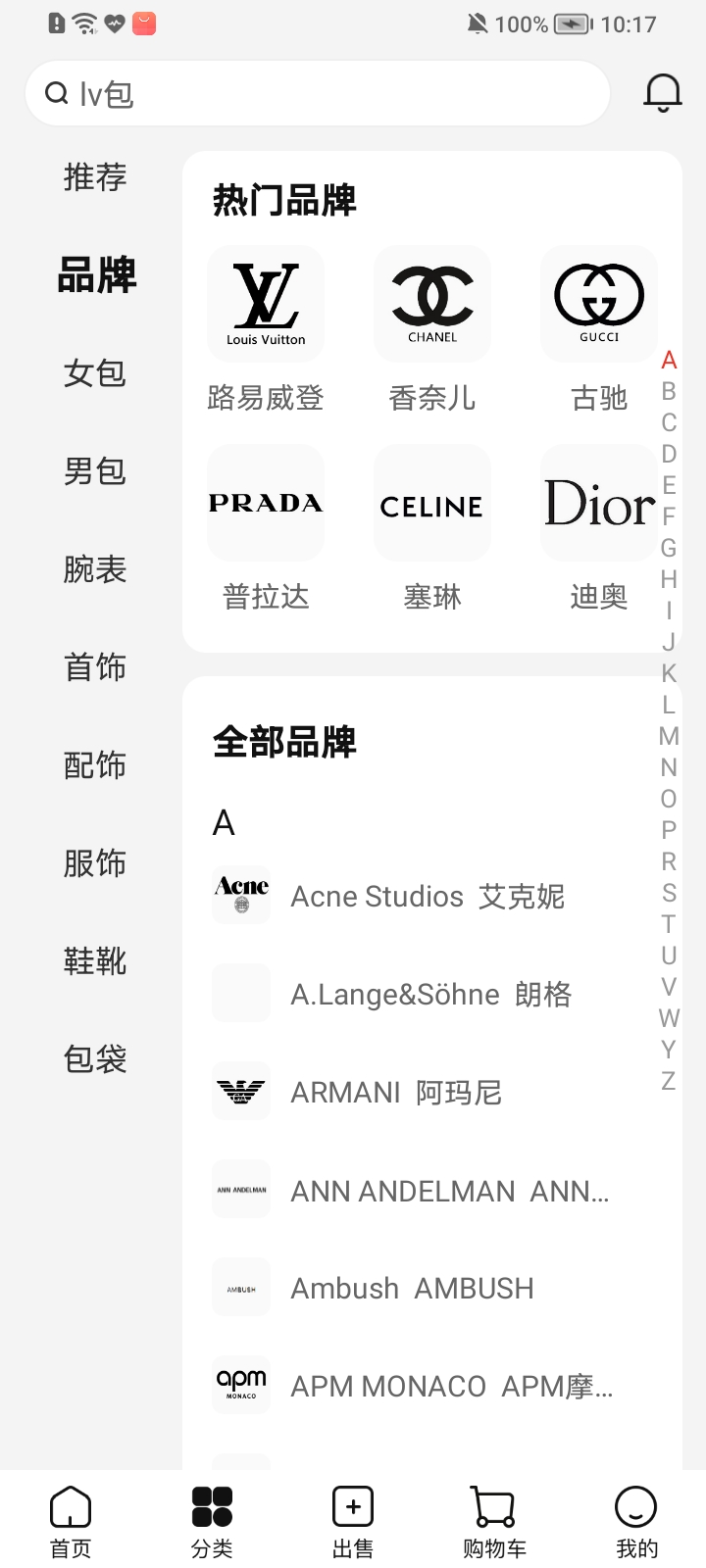The image size is (706, 1568).
Task: Open the 腕表 category
Action: point(95,569)
